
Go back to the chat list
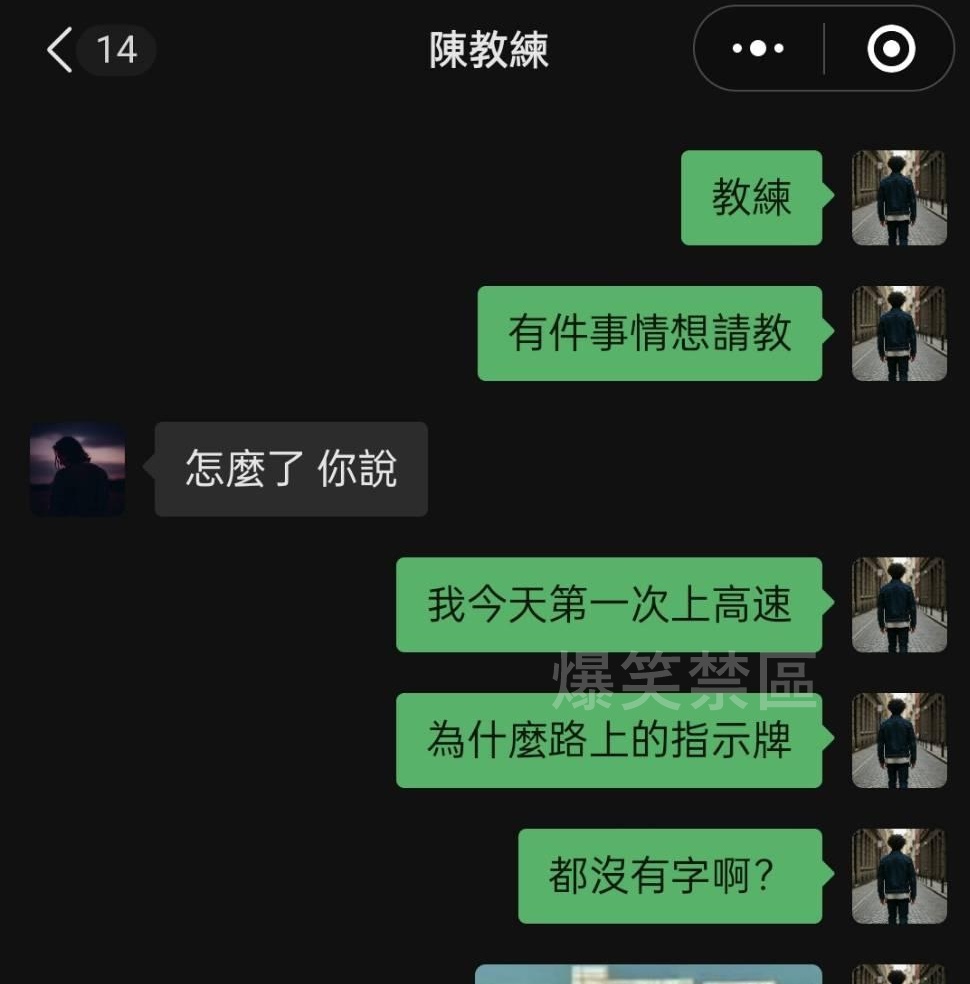pyautogui.click(x=62, y=50)
